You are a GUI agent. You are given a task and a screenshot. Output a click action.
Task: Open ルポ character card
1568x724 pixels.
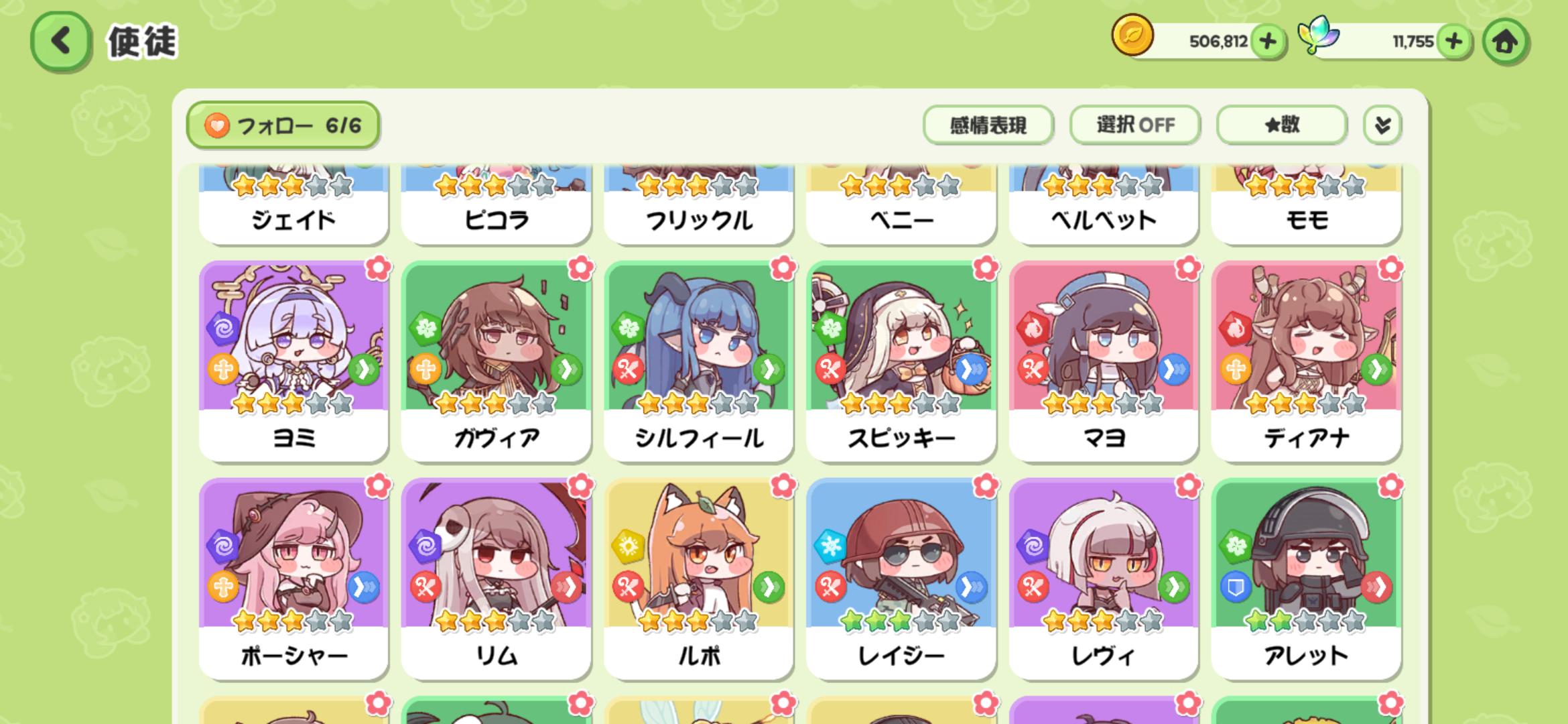tap(698, 578)
